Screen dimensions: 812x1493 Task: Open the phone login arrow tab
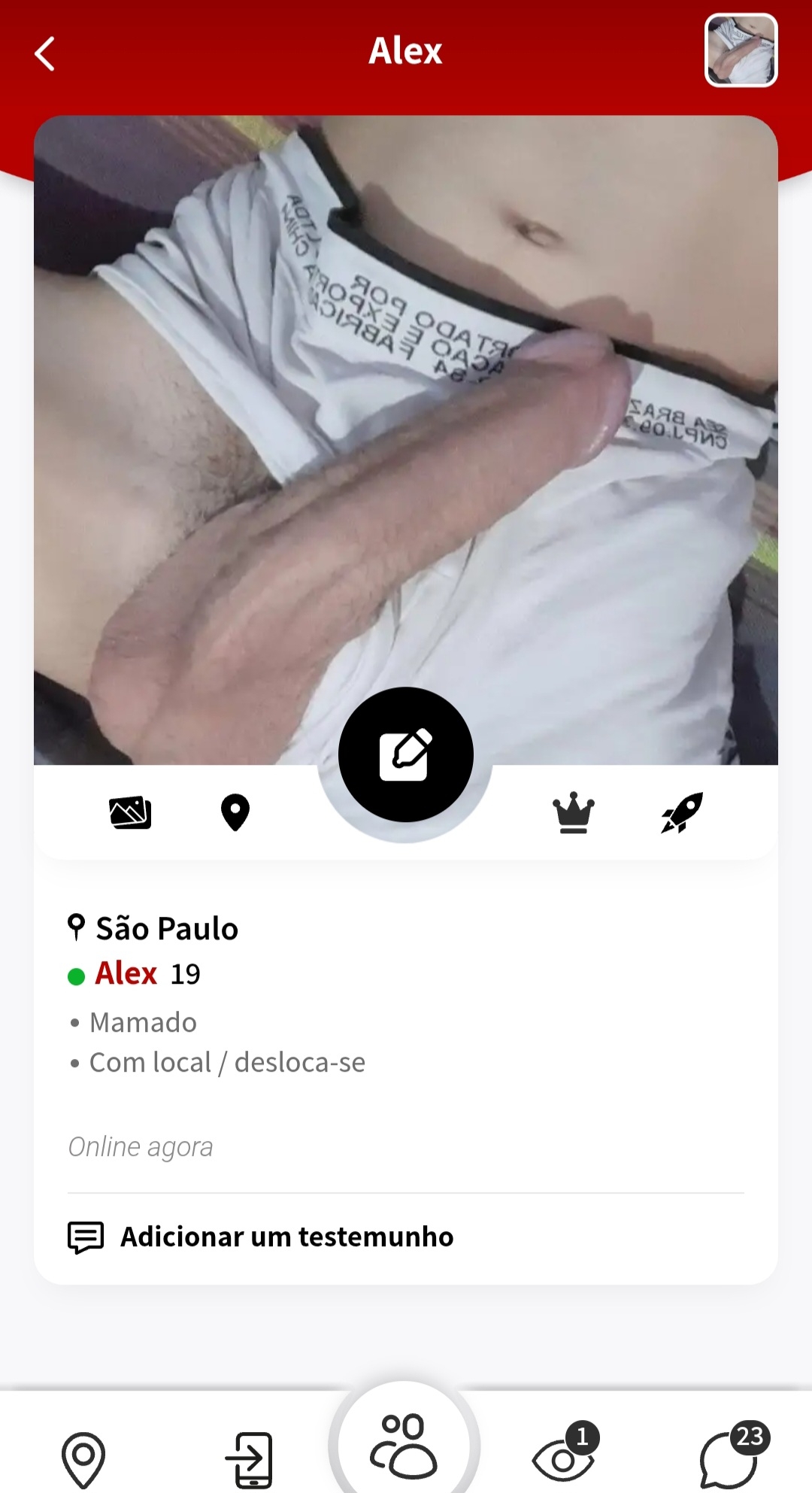click(250, 1459)
